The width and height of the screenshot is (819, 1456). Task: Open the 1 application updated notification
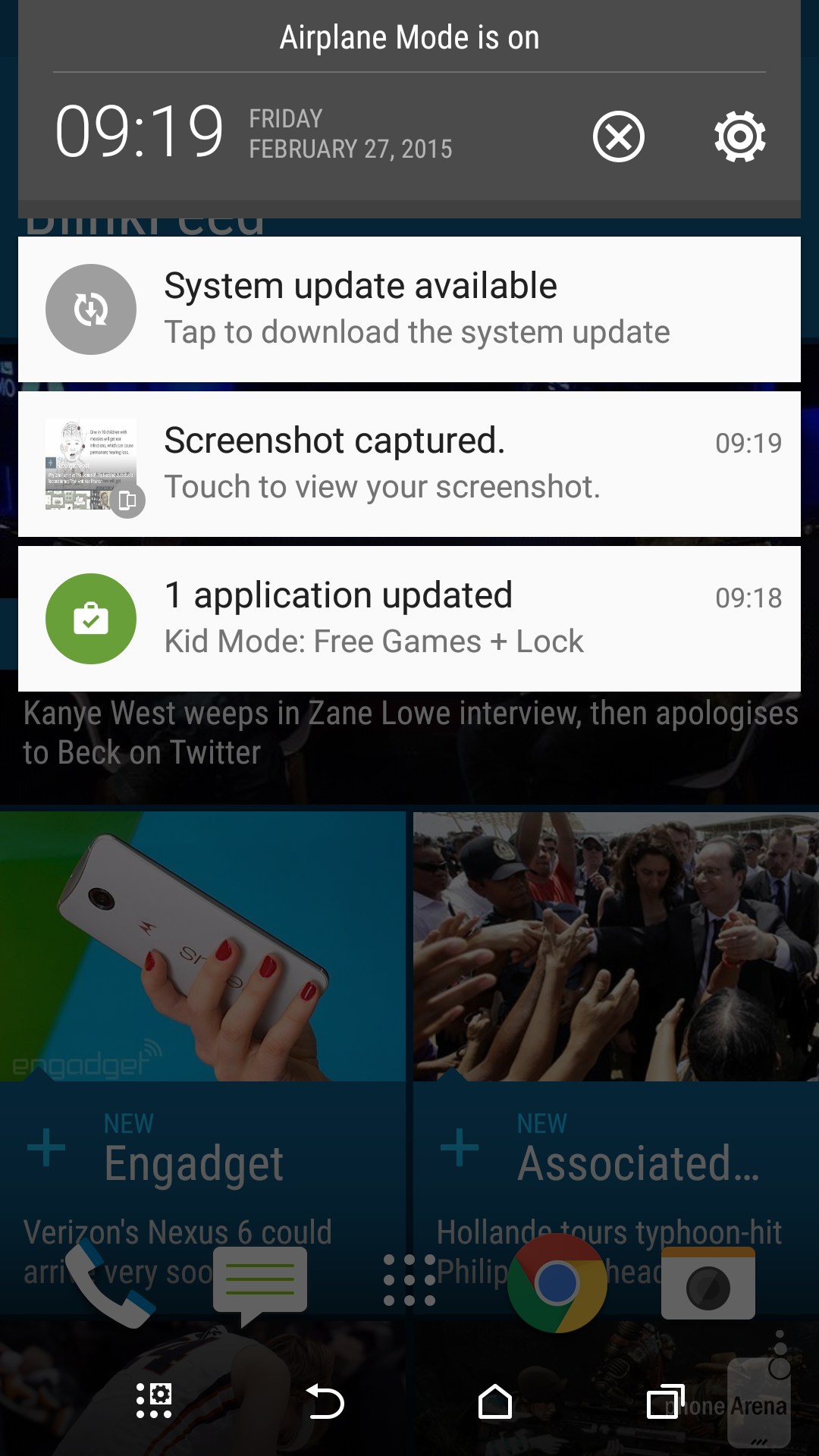pyautogui.click(x=409, y=619)
